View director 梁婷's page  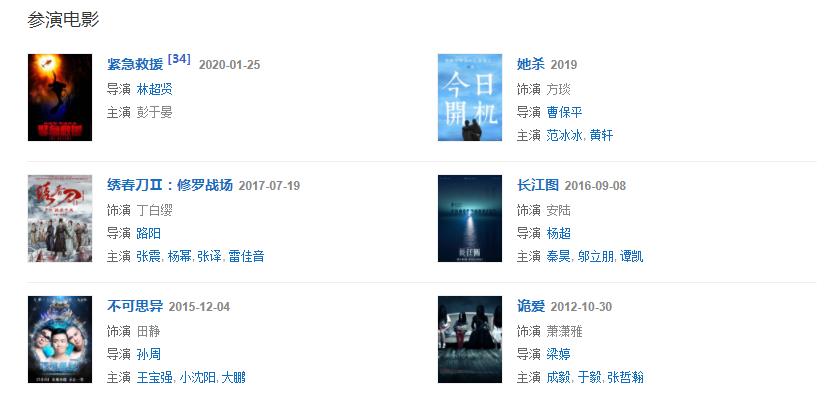click(558, 354)
